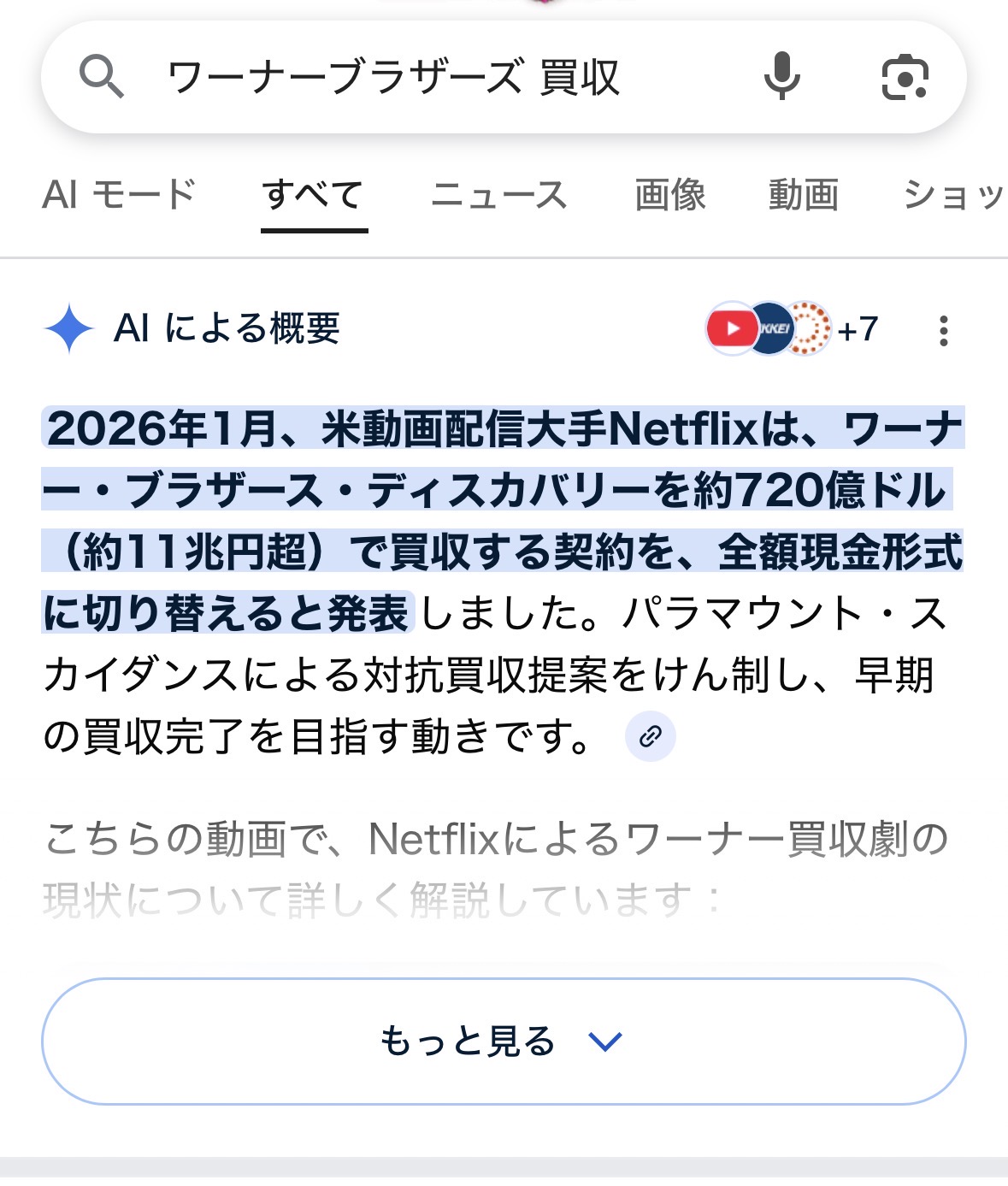Open the AI overview three-dot menu
The height and width of the screenshot is (1186, 1008).
[x=944, y=331]
